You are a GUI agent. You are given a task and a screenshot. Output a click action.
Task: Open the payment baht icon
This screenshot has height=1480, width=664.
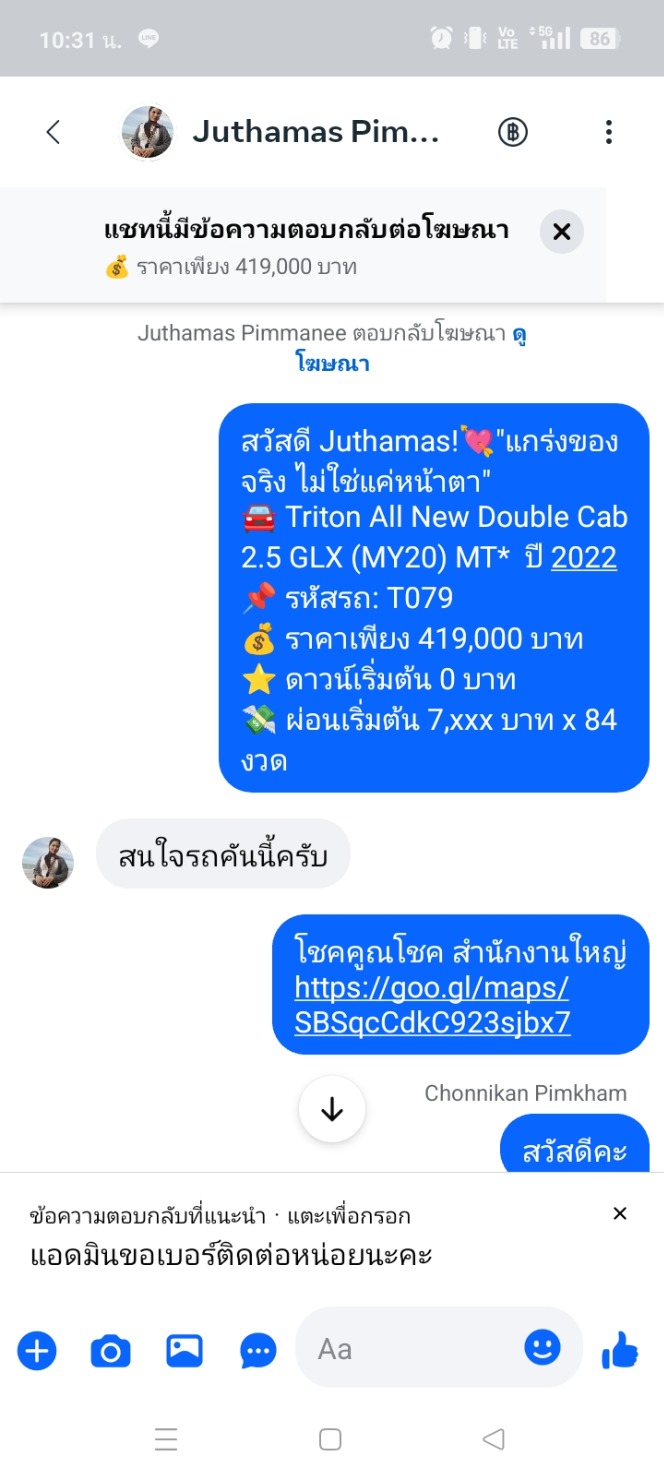(x=513, y=132)
